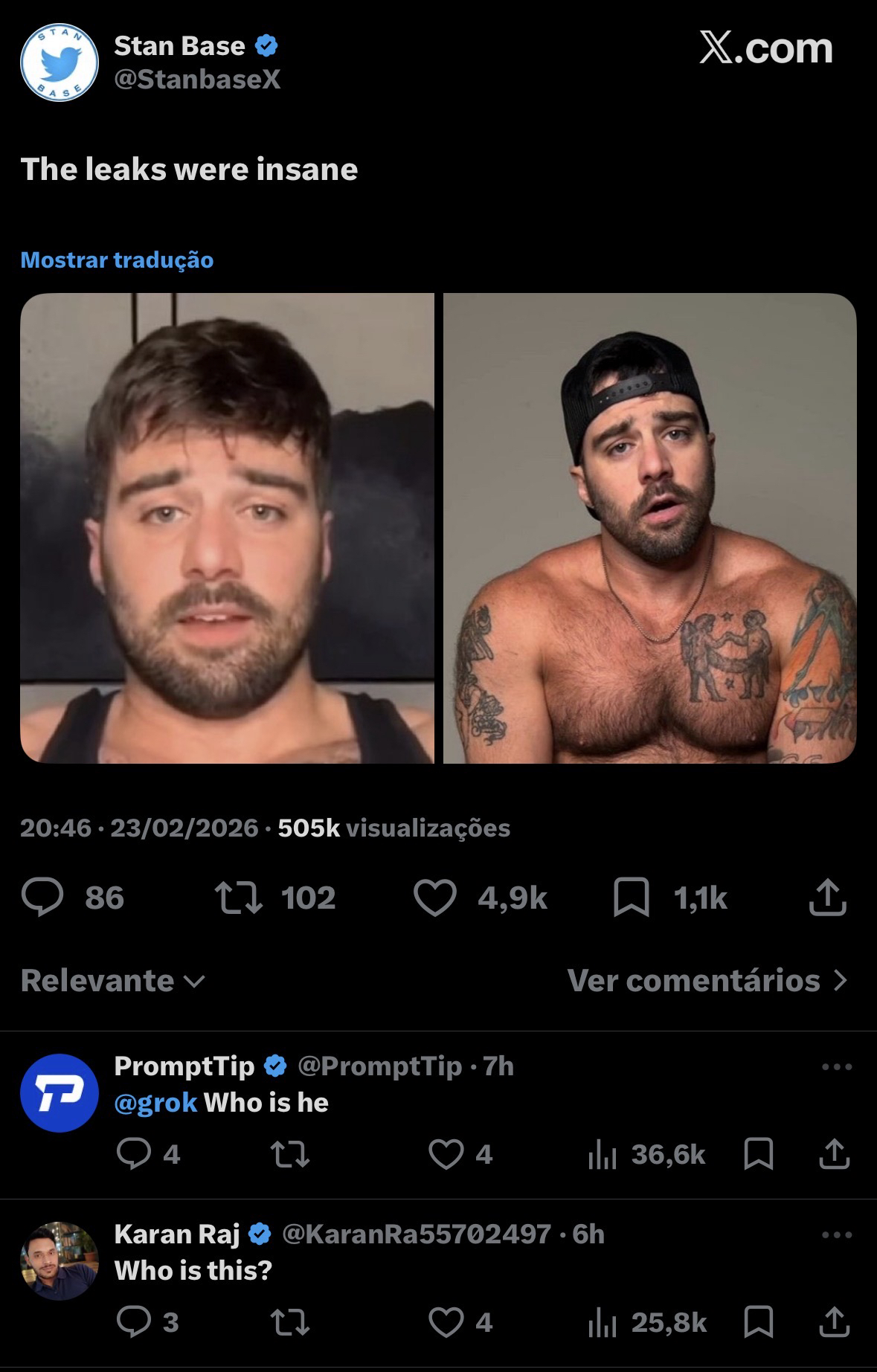
Task: Like PromptTip's reply
Action: 446,1154
